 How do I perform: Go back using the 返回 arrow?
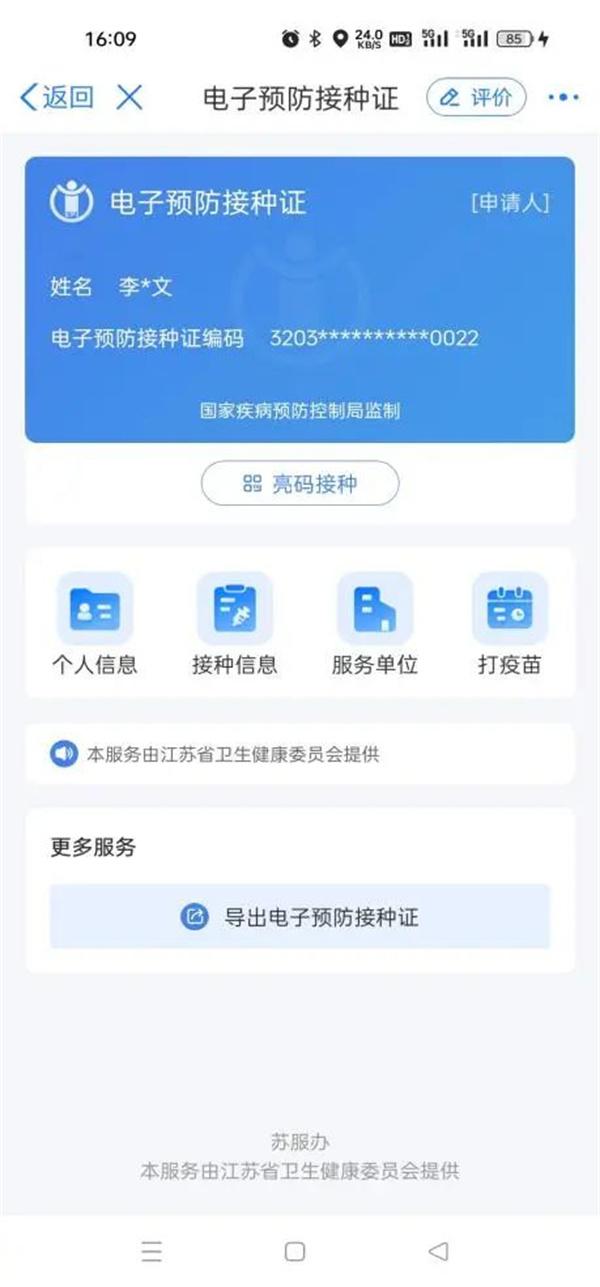(x=56, y=97)
